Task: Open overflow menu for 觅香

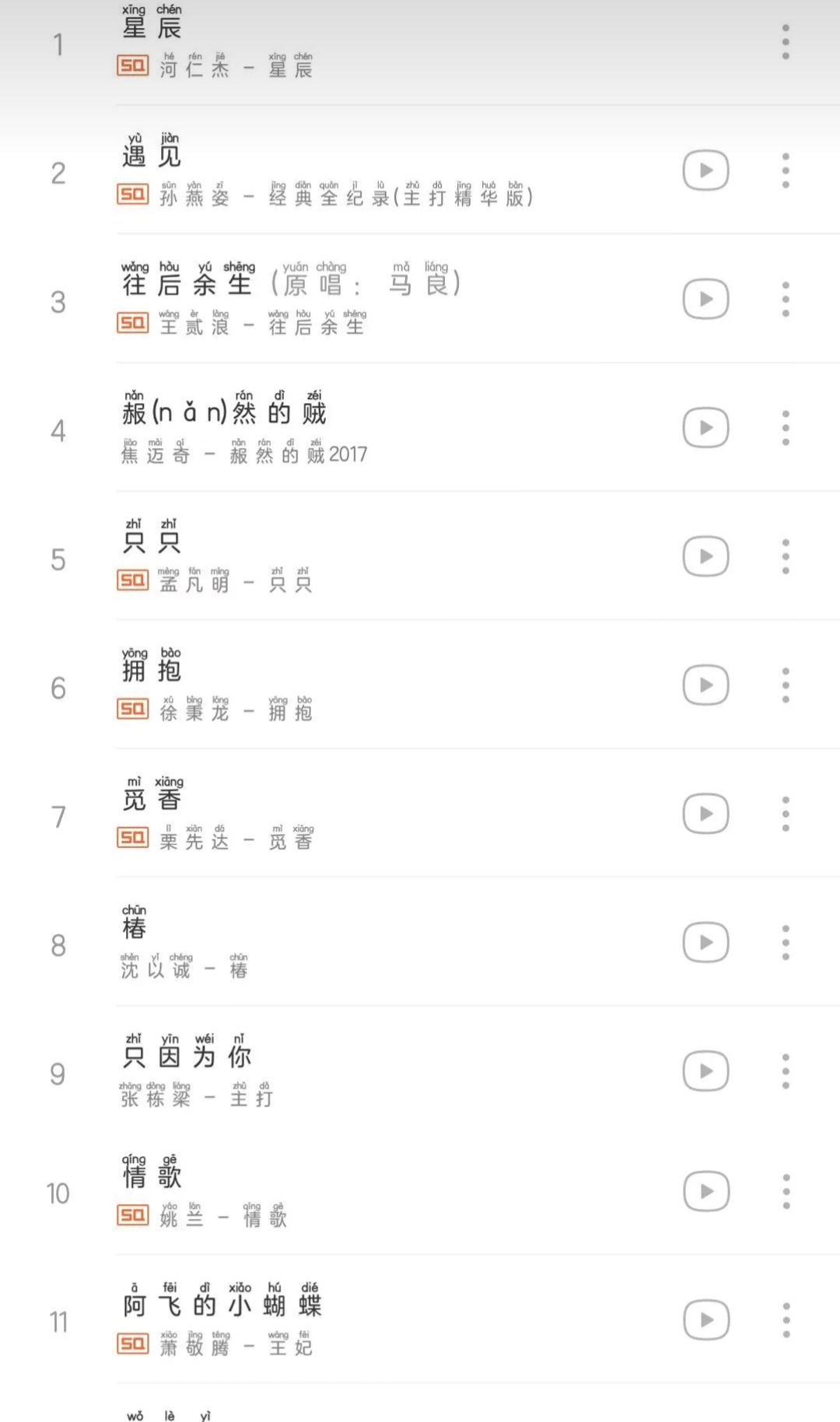Action: pyautogui.click(x=786, y=814)
